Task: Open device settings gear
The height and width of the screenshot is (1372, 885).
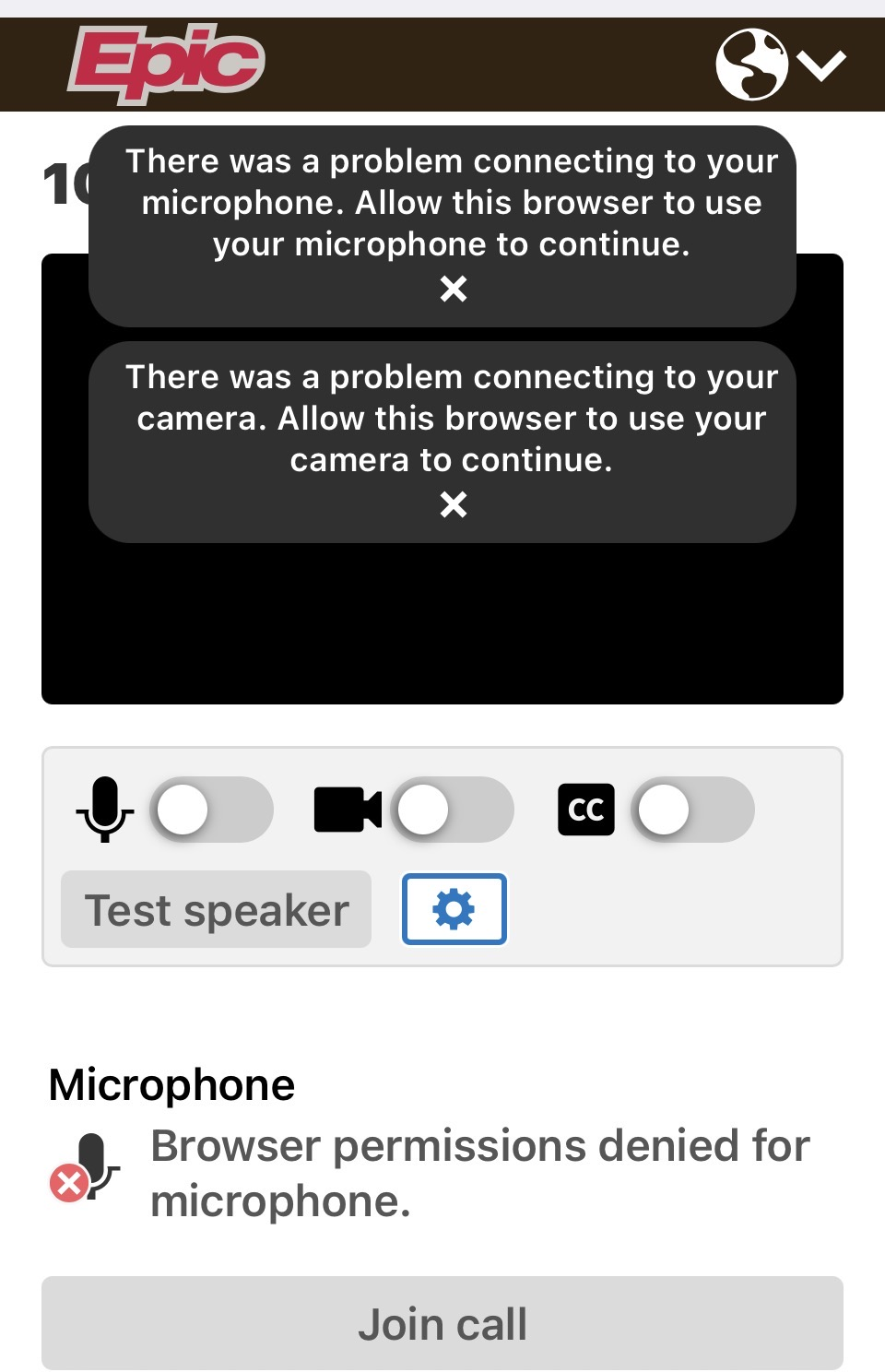Action: [454, 909]
